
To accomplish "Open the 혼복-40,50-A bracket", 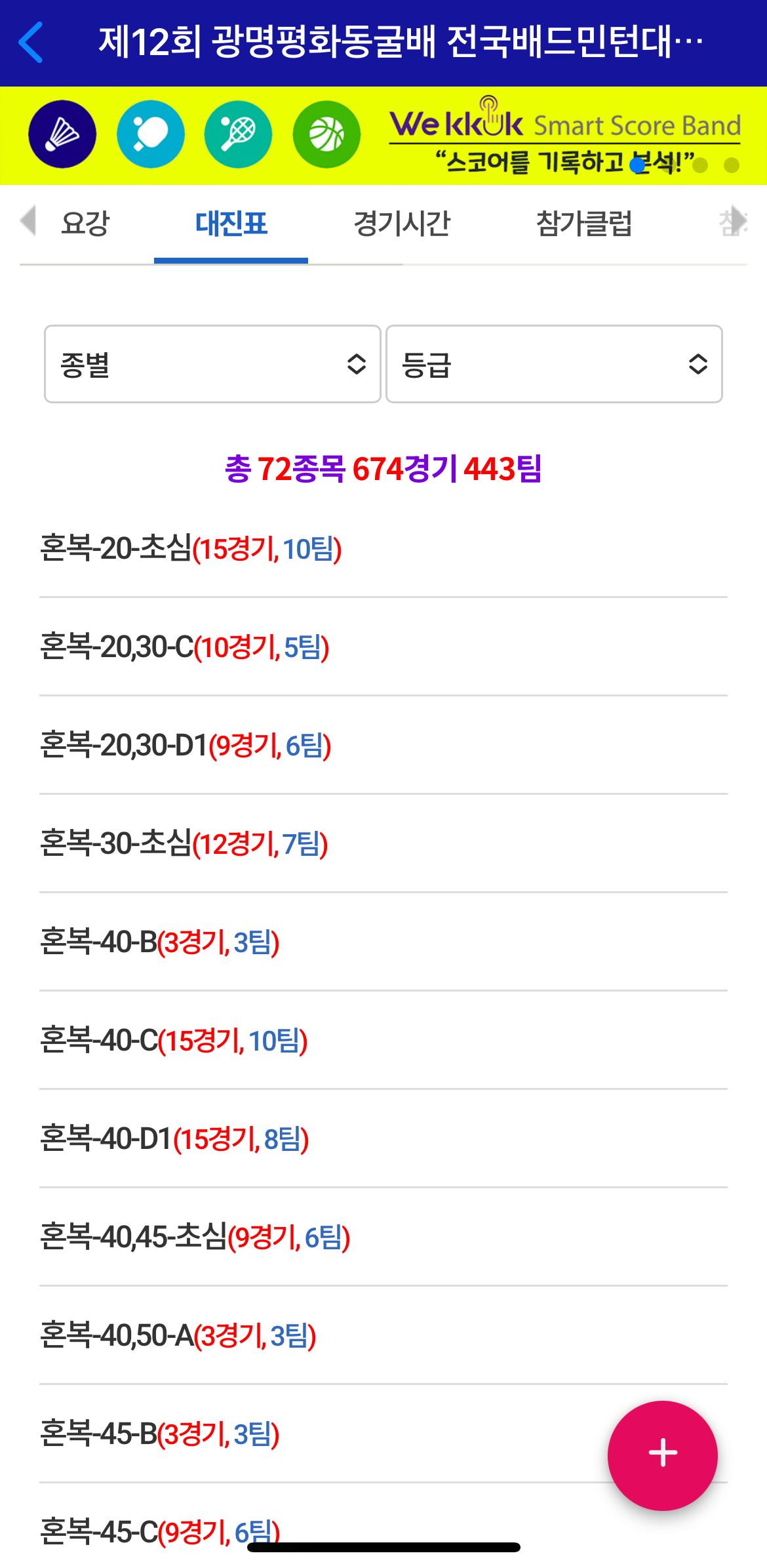I will coord(383,1336).
